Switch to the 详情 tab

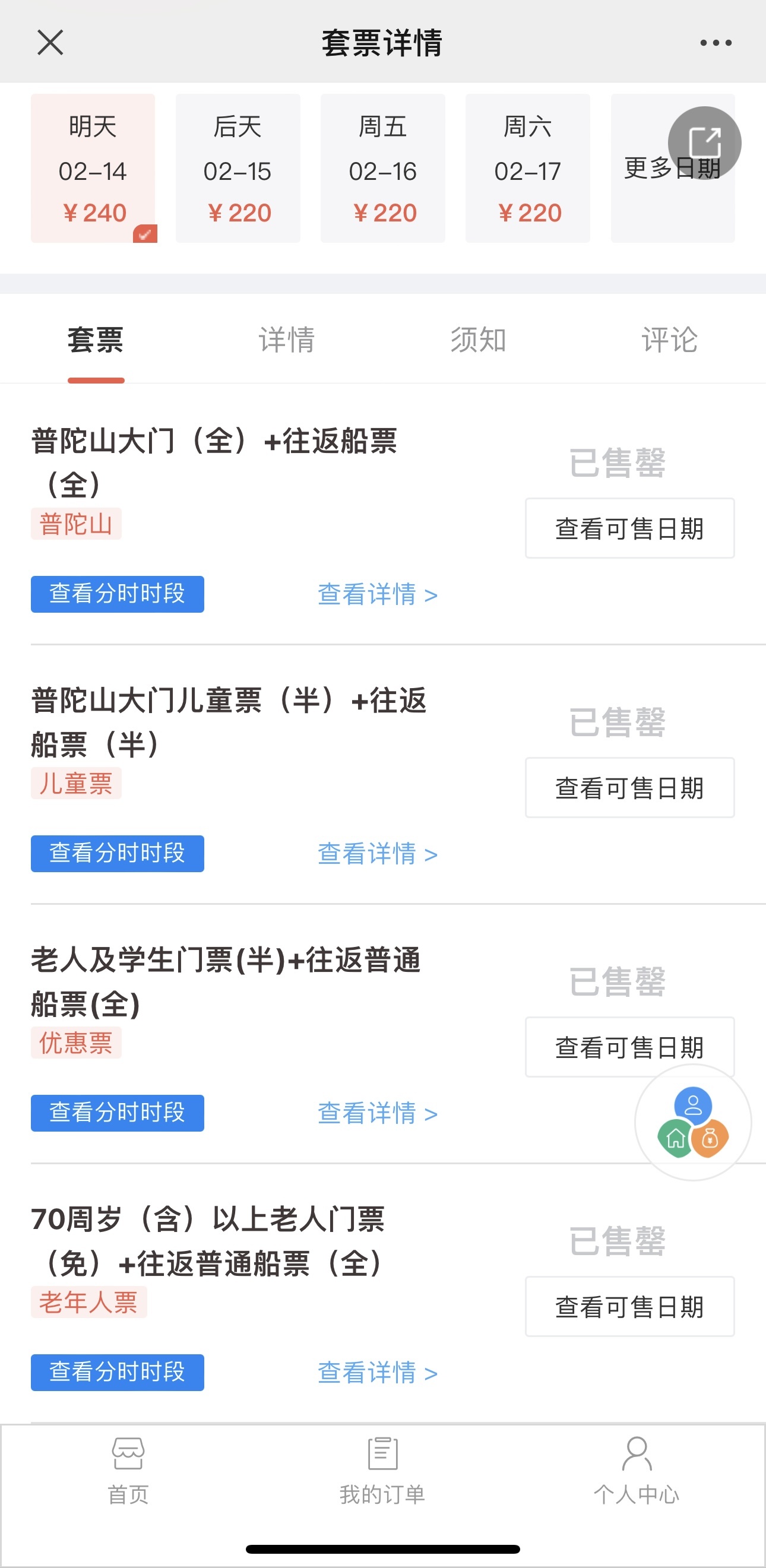click(x=287, y=340)
